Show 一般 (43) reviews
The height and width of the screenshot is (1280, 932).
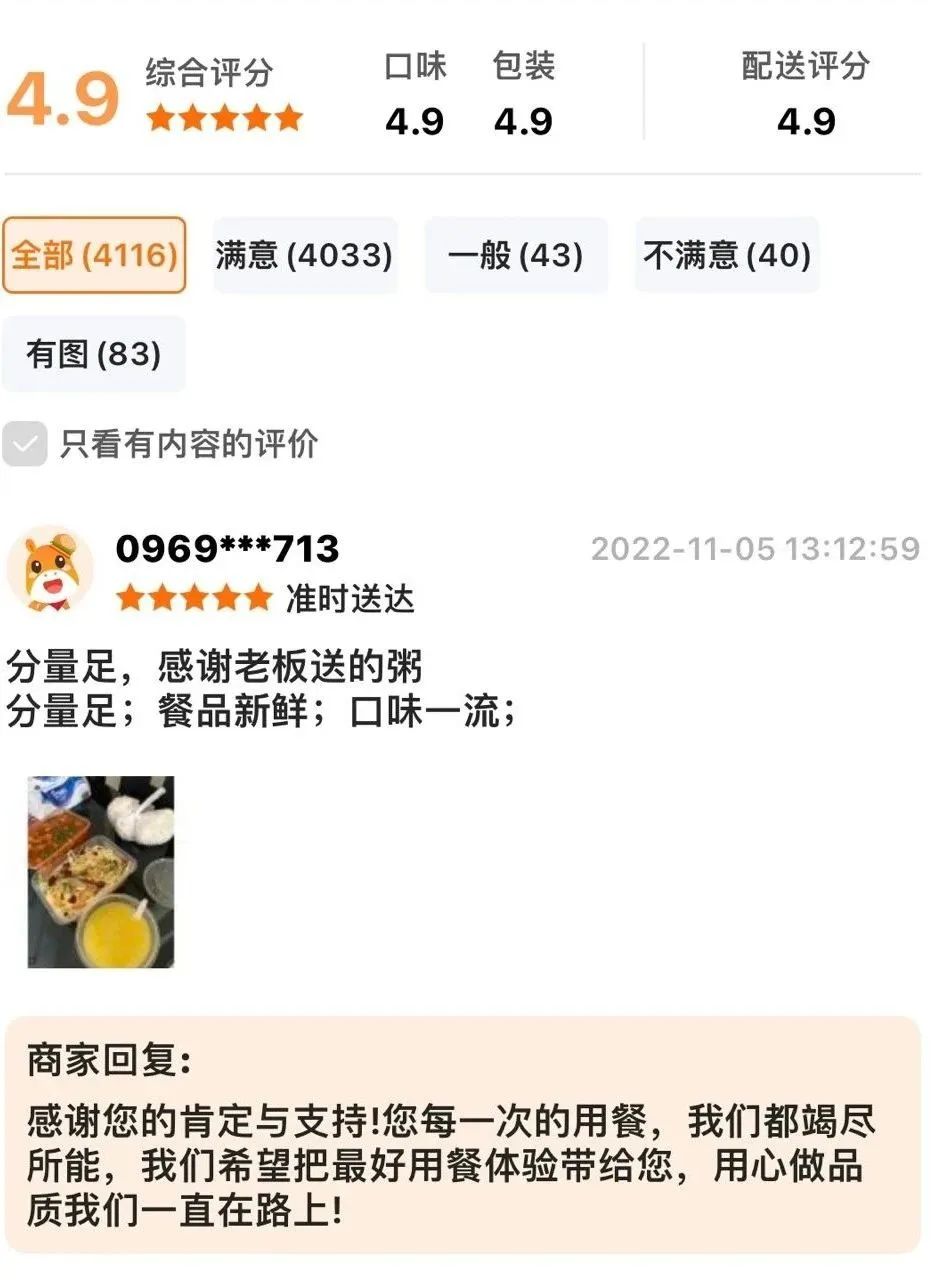click(515, 256)
